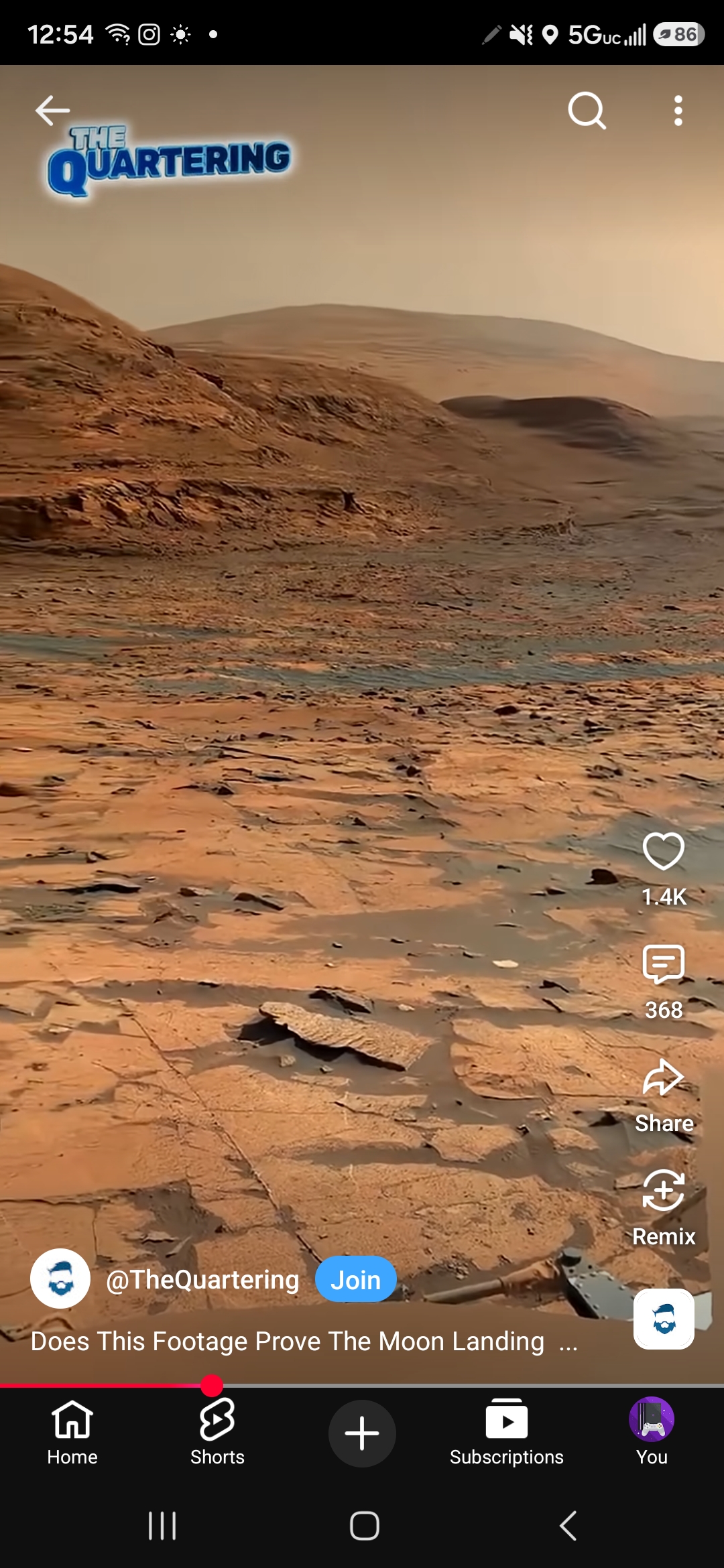Open the search icon
Viewport: 724px width, 1568px height.
(587, 111)
